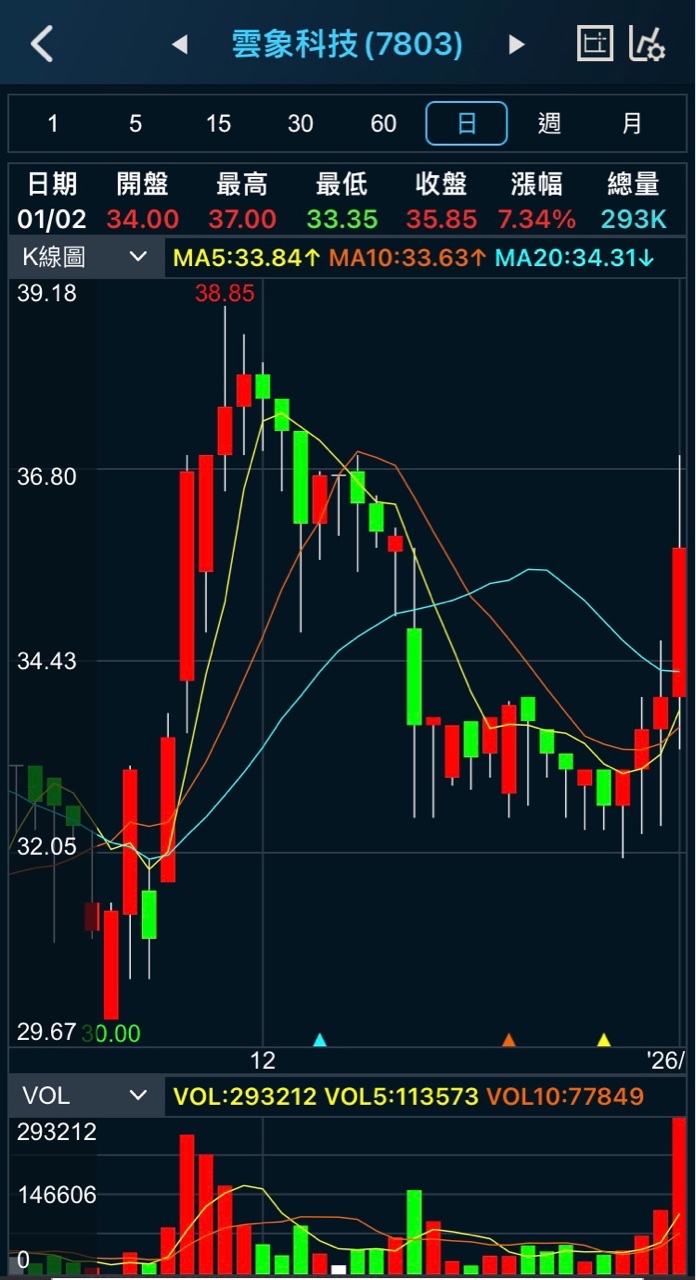This screenshot has width=696, height=1280.
Task: Open chart indicator settings
Action: (x=647, y=44)
